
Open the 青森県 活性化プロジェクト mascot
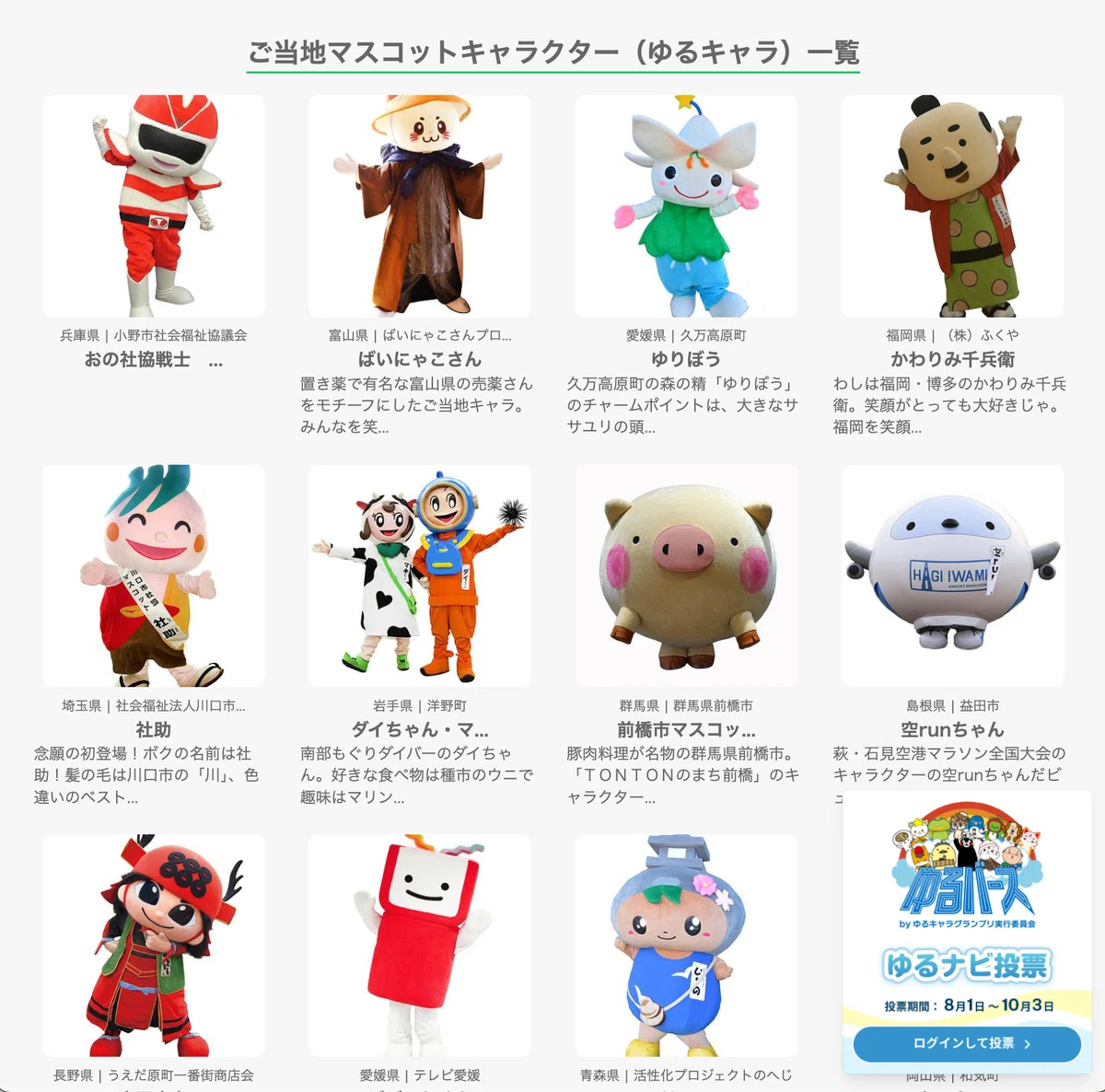point(686,962)
